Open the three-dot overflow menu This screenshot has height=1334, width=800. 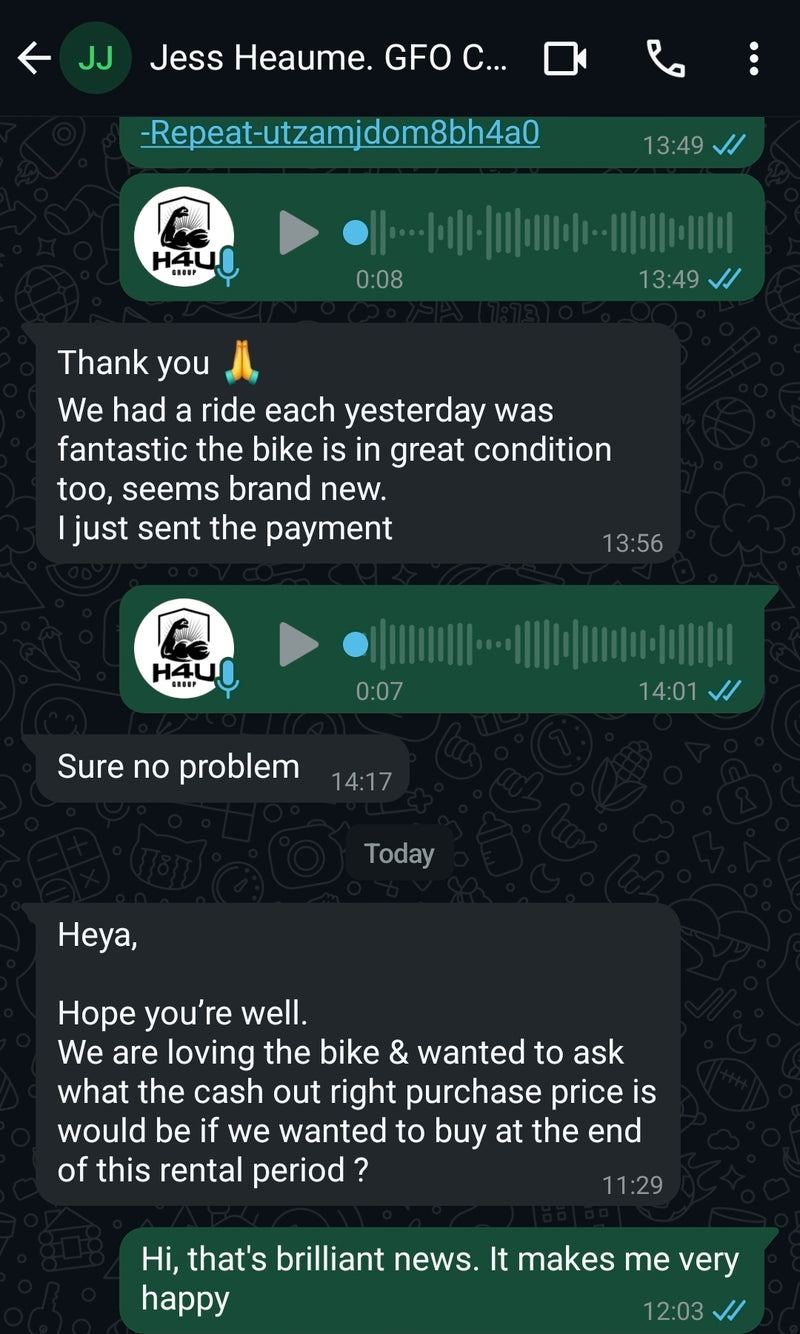click(754, 60)
